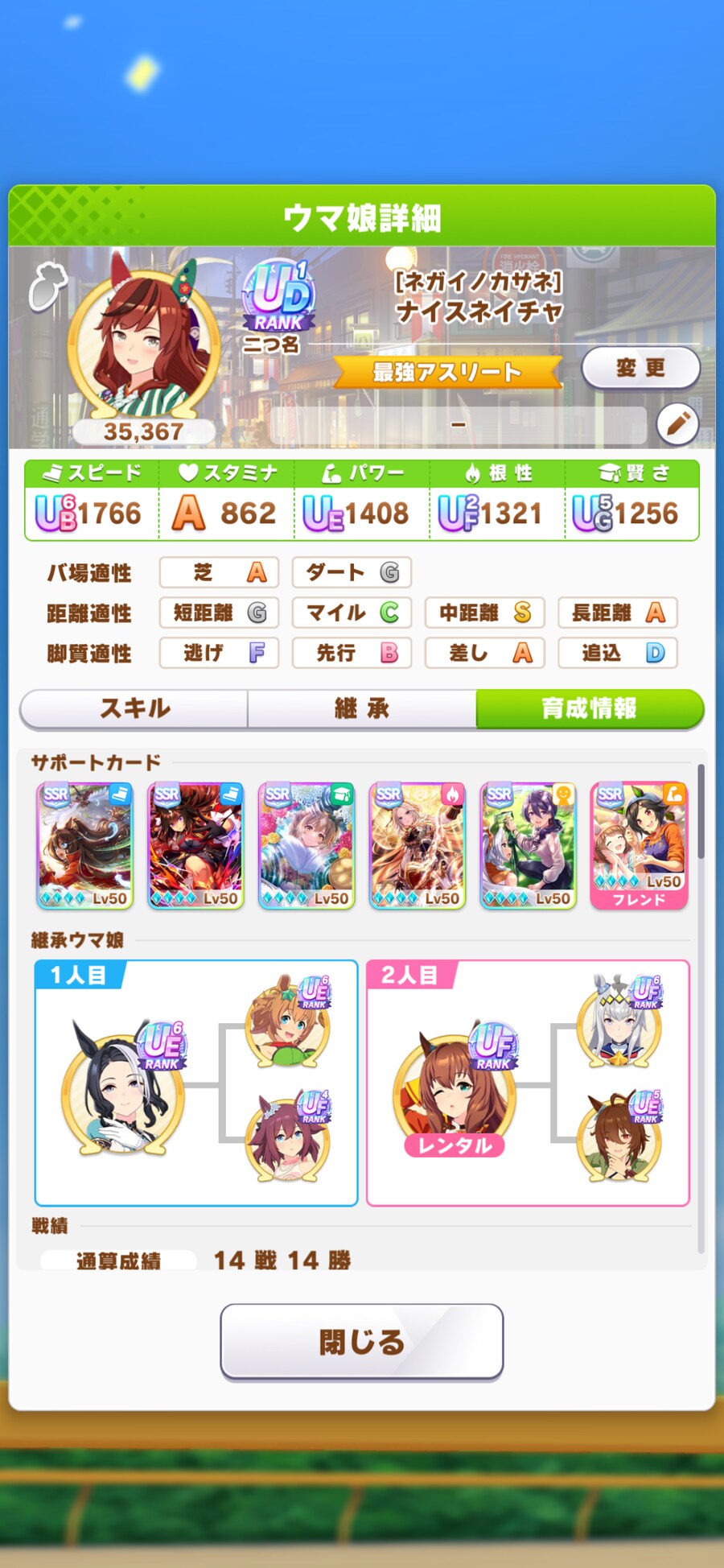
Task: Open the guts-type support card
Action: pos(418,845)
